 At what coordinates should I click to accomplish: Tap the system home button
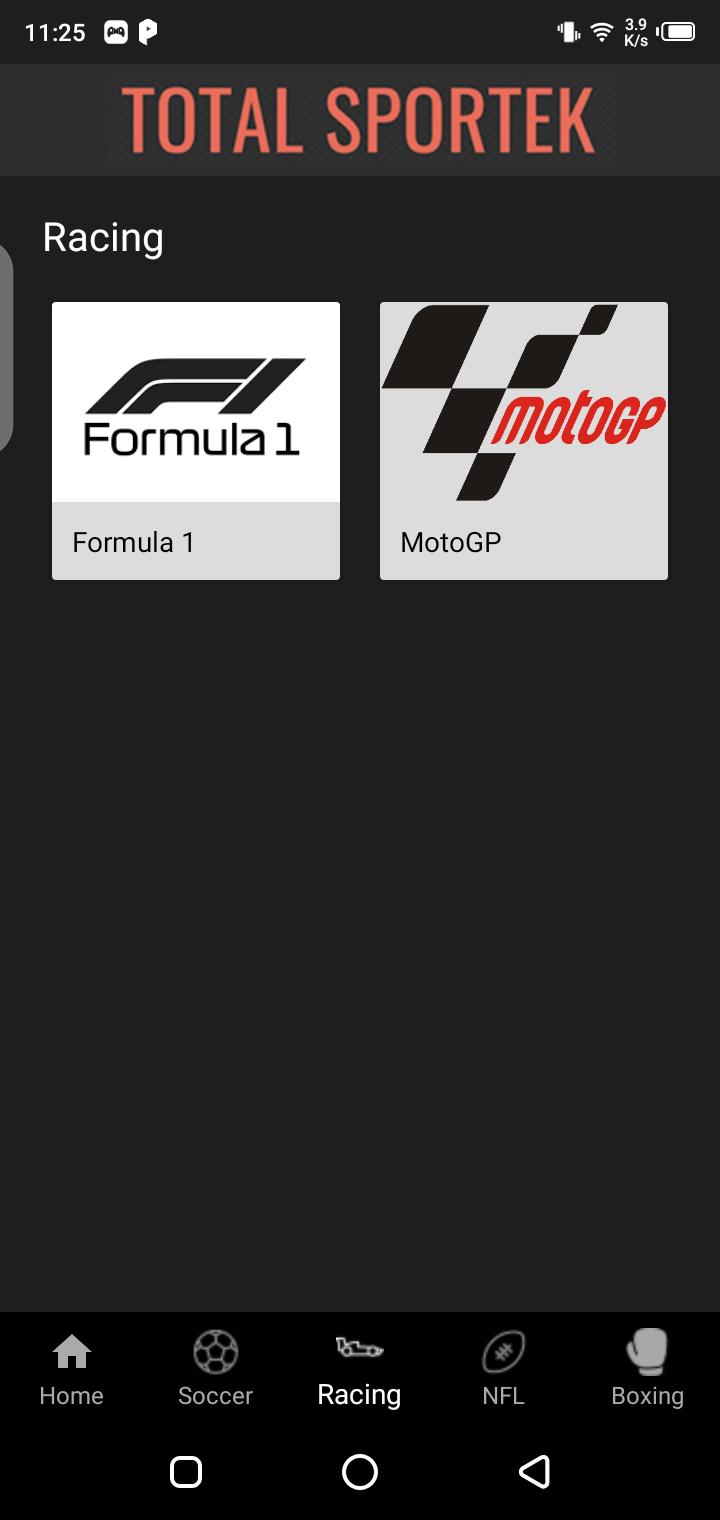pyautogui.click(x=360, y=1471)
